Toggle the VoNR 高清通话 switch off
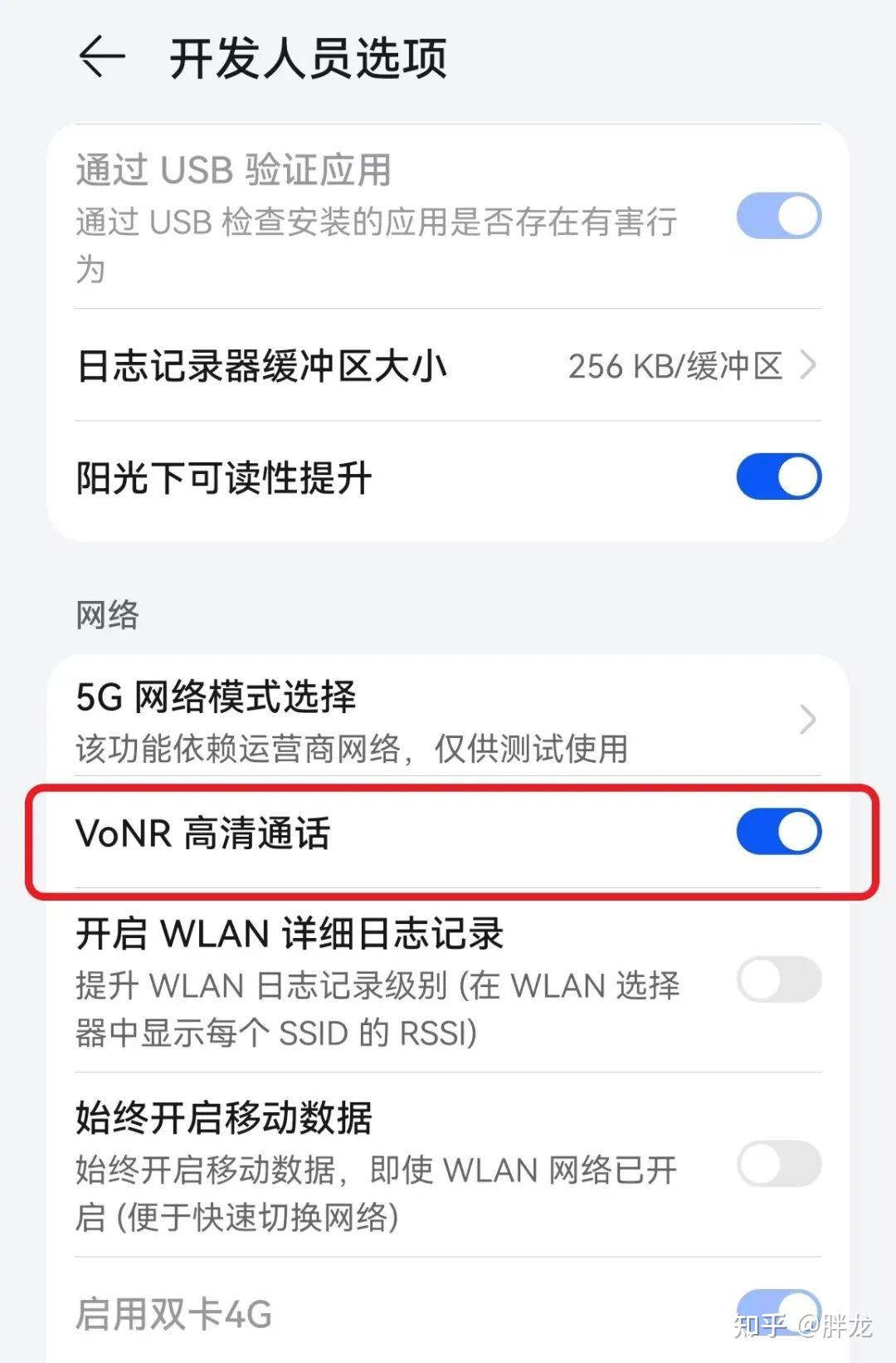The height and width of the screenshot is (1363, 896). (x=777, y=832)
